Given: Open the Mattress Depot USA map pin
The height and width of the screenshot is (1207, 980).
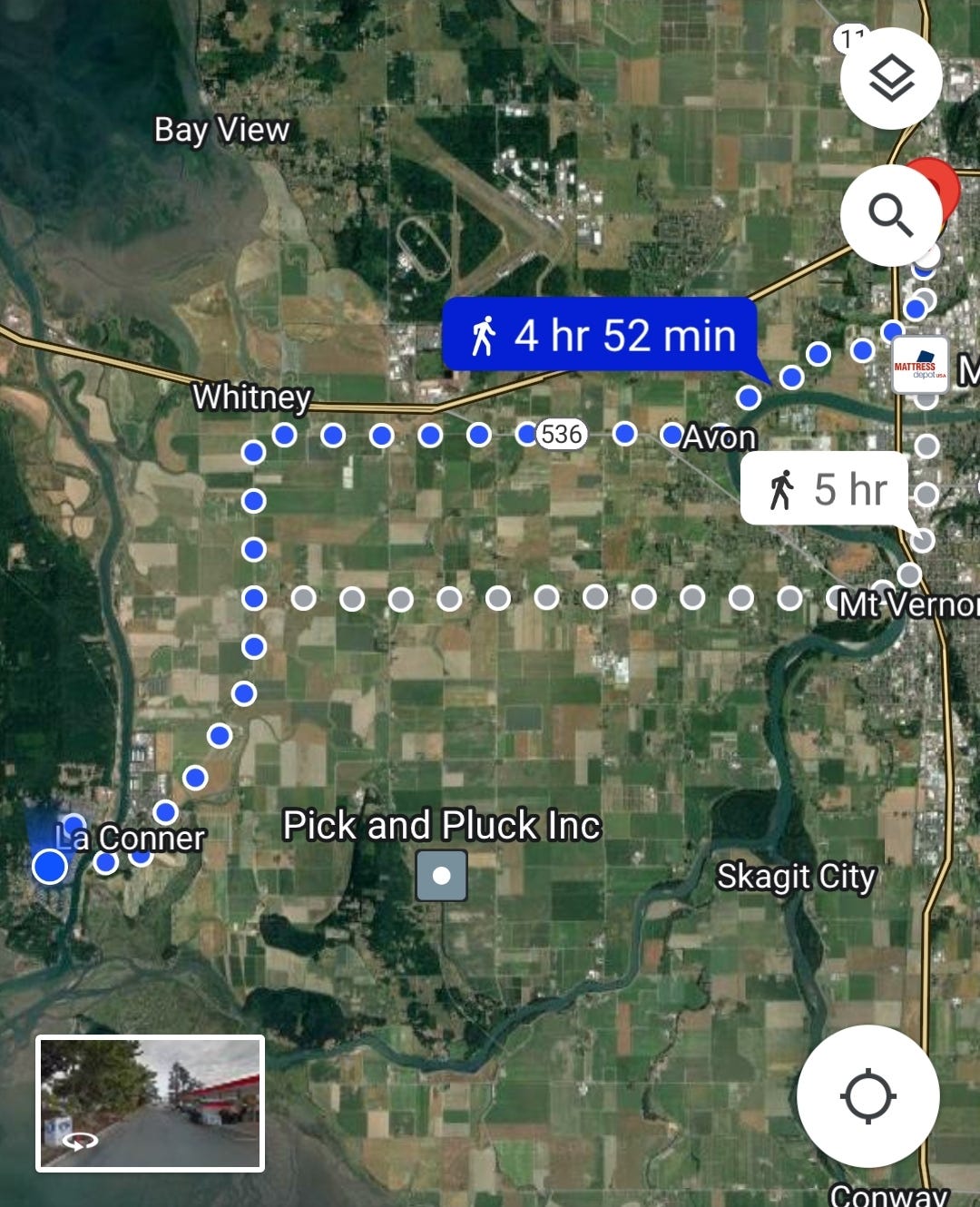Looking at the screenshot, I should [920, 365].
